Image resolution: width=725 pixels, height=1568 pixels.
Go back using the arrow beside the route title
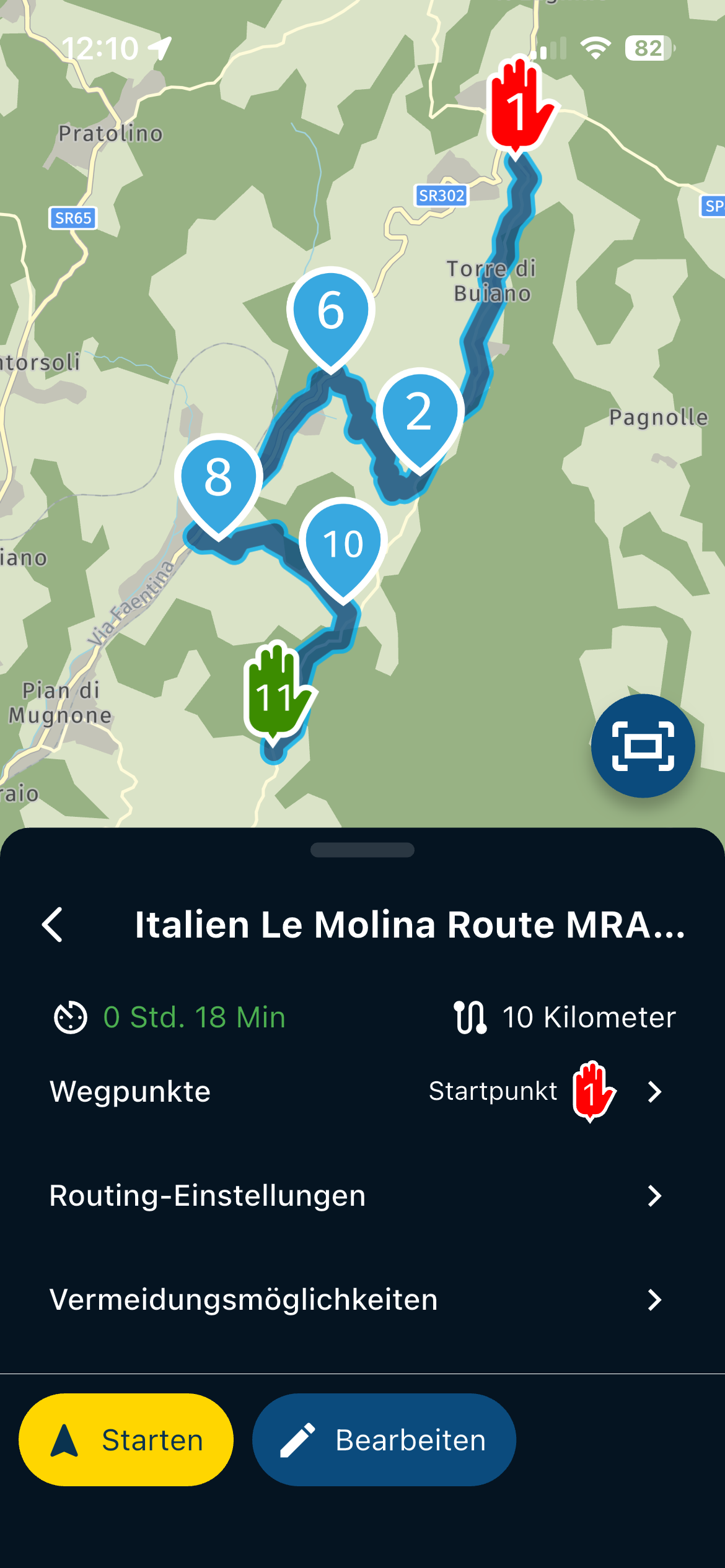53,925
